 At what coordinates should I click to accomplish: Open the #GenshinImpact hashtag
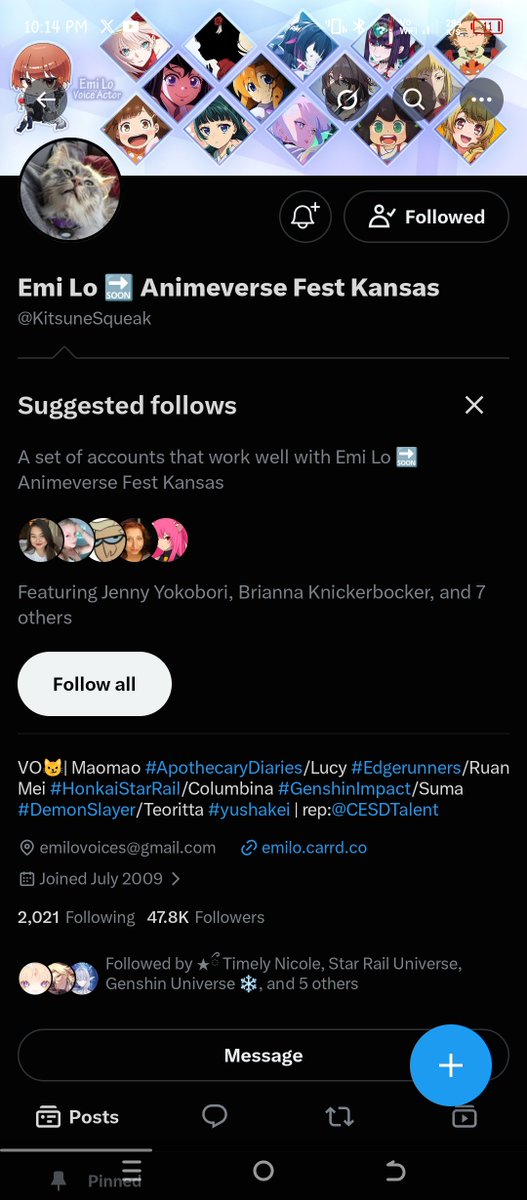344,789
